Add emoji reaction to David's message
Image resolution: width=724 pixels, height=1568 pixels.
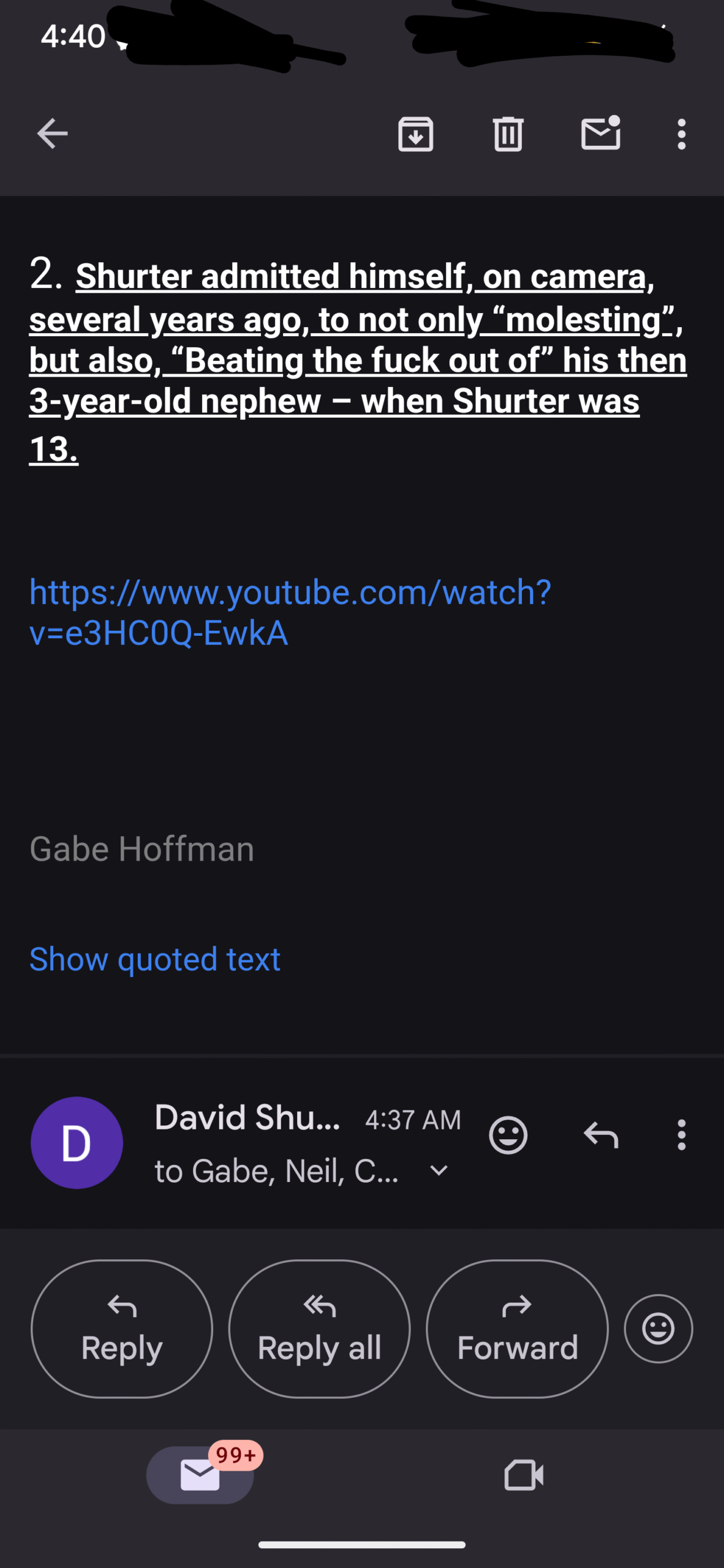508,1135
